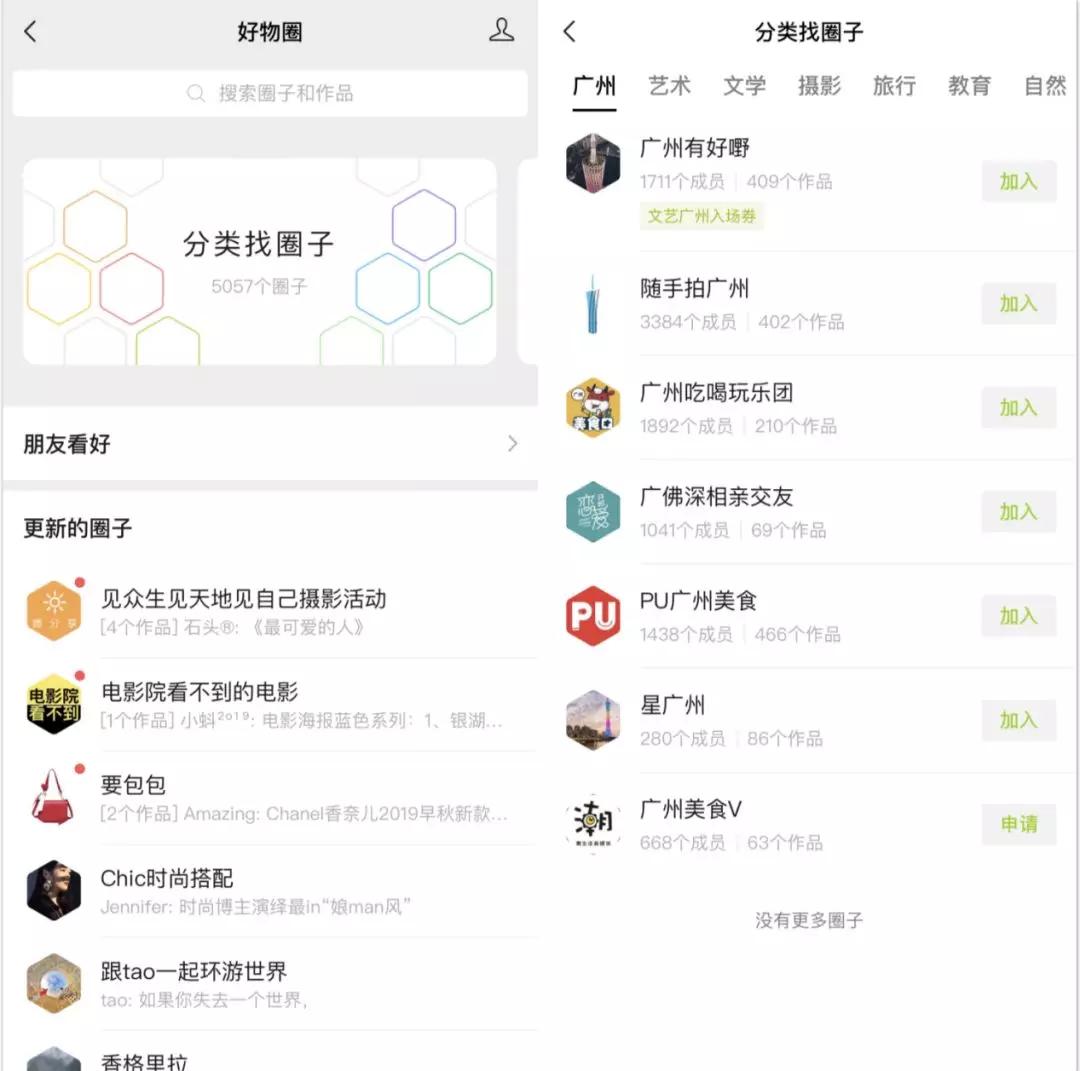Open the profile icon in 好物圈
Image resolution: width=1080 pixels, height=1071 pixels.
pyautogui.click(x=501, y=31)
